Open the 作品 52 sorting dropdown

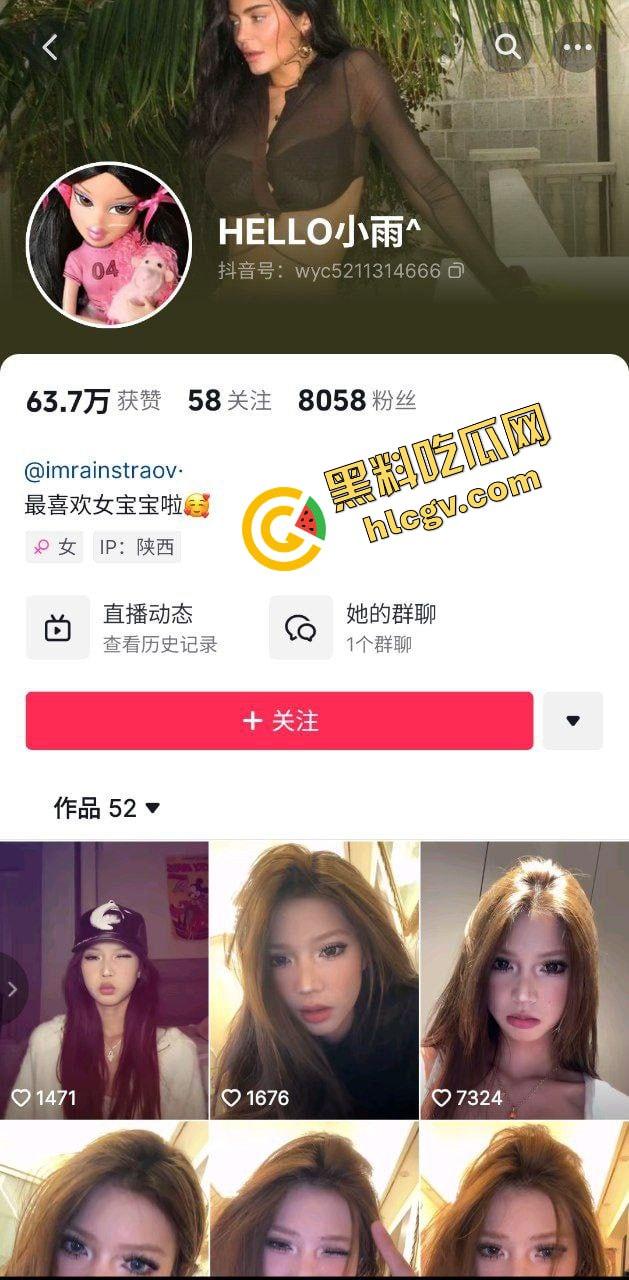[107, 808]
